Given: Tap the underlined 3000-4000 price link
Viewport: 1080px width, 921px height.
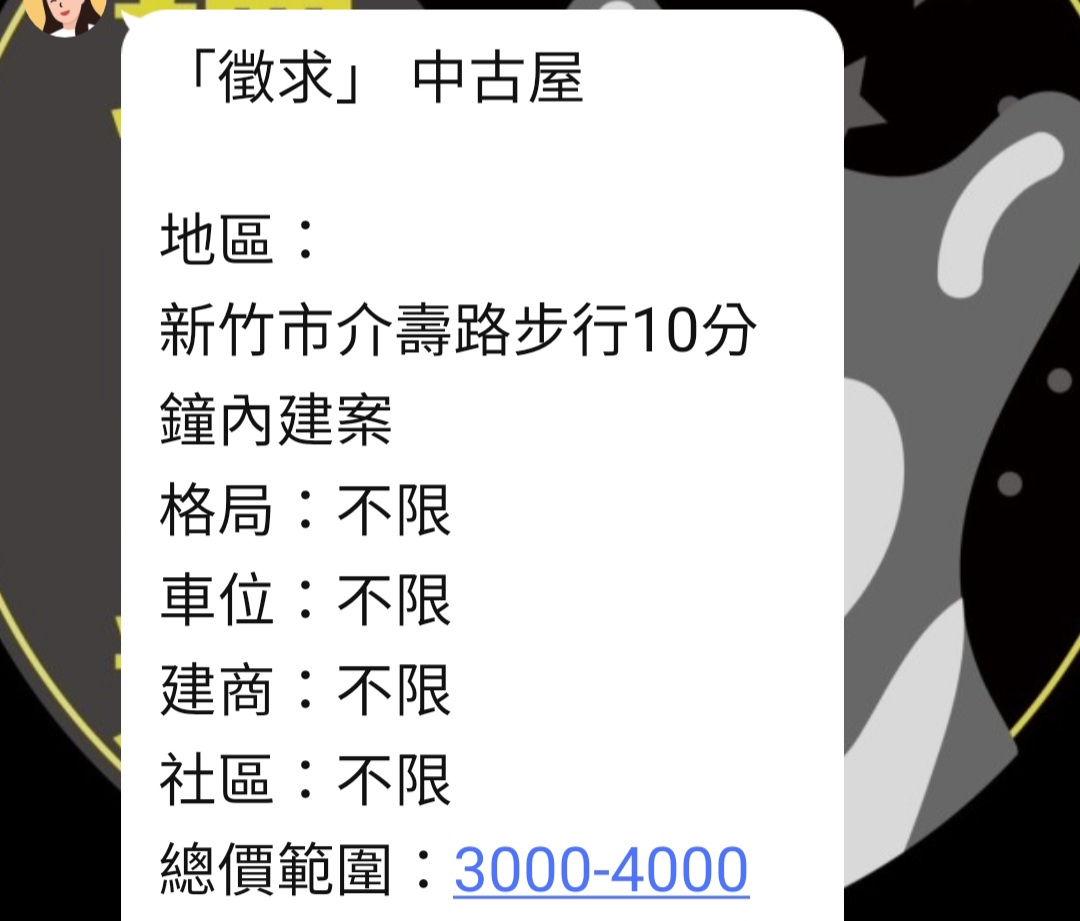Looking at the screenshot, I should point(601,870).
